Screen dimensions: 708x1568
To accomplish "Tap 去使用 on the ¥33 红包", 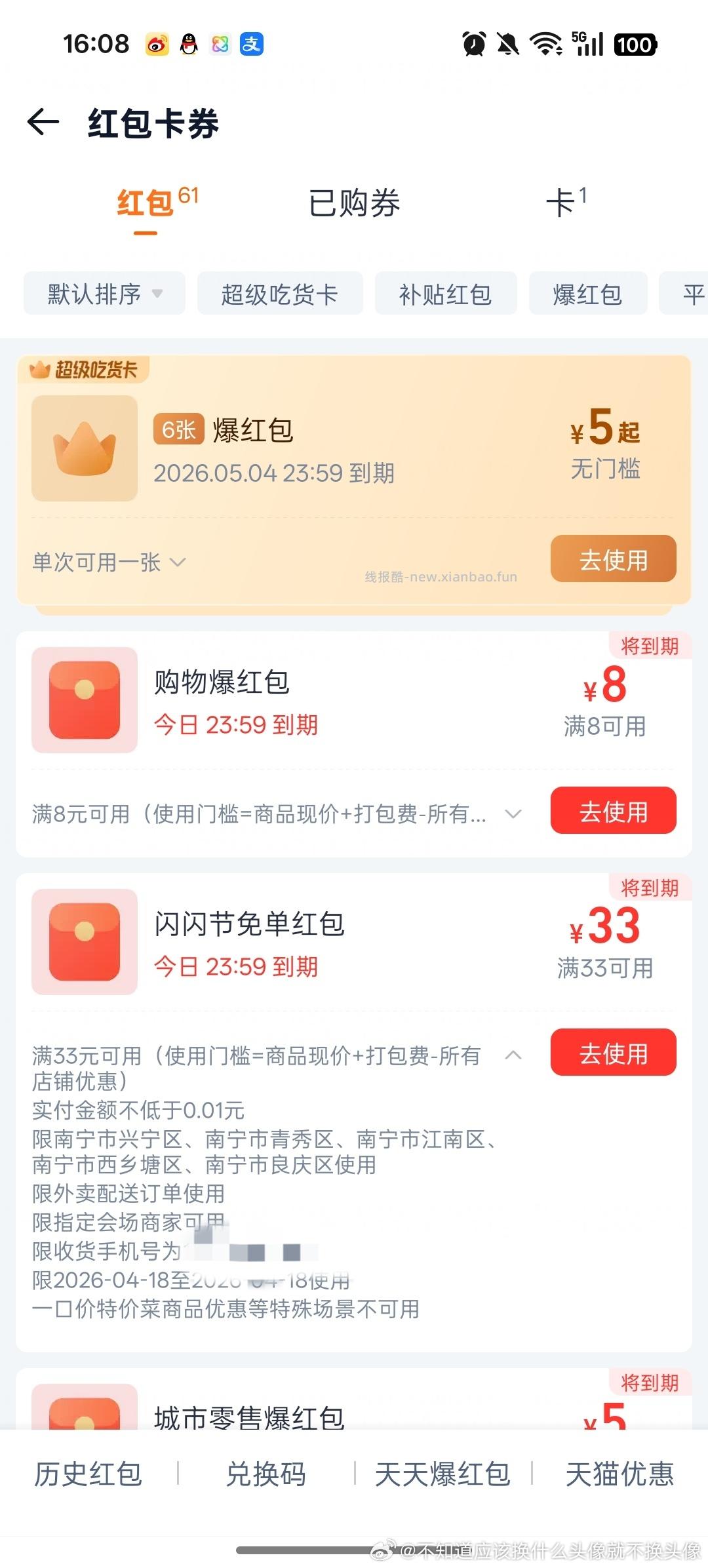I will pyautogui.click(x=612, y=1053).
